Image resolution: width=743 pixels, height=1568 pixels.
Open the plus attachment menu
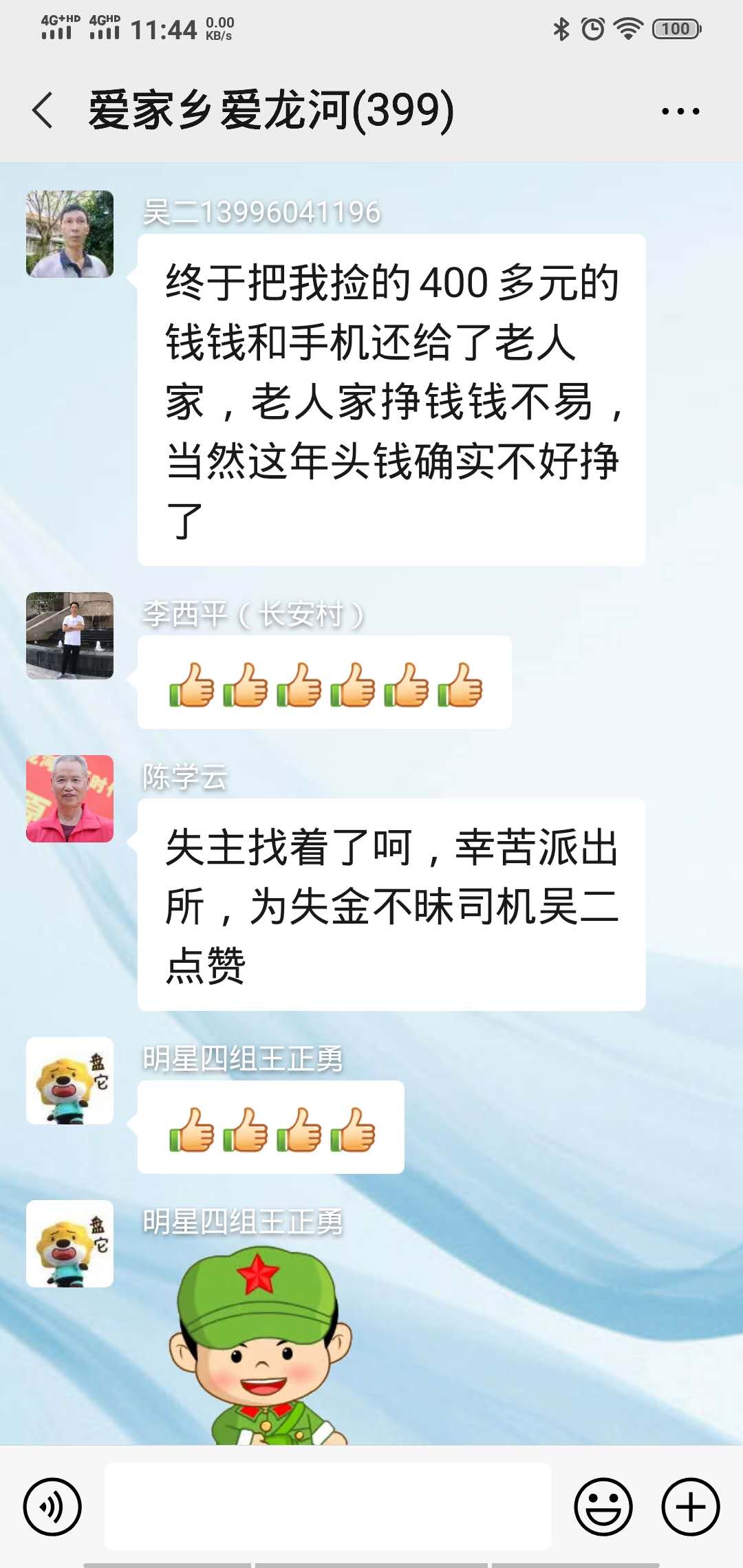[x=690, y=1506]
